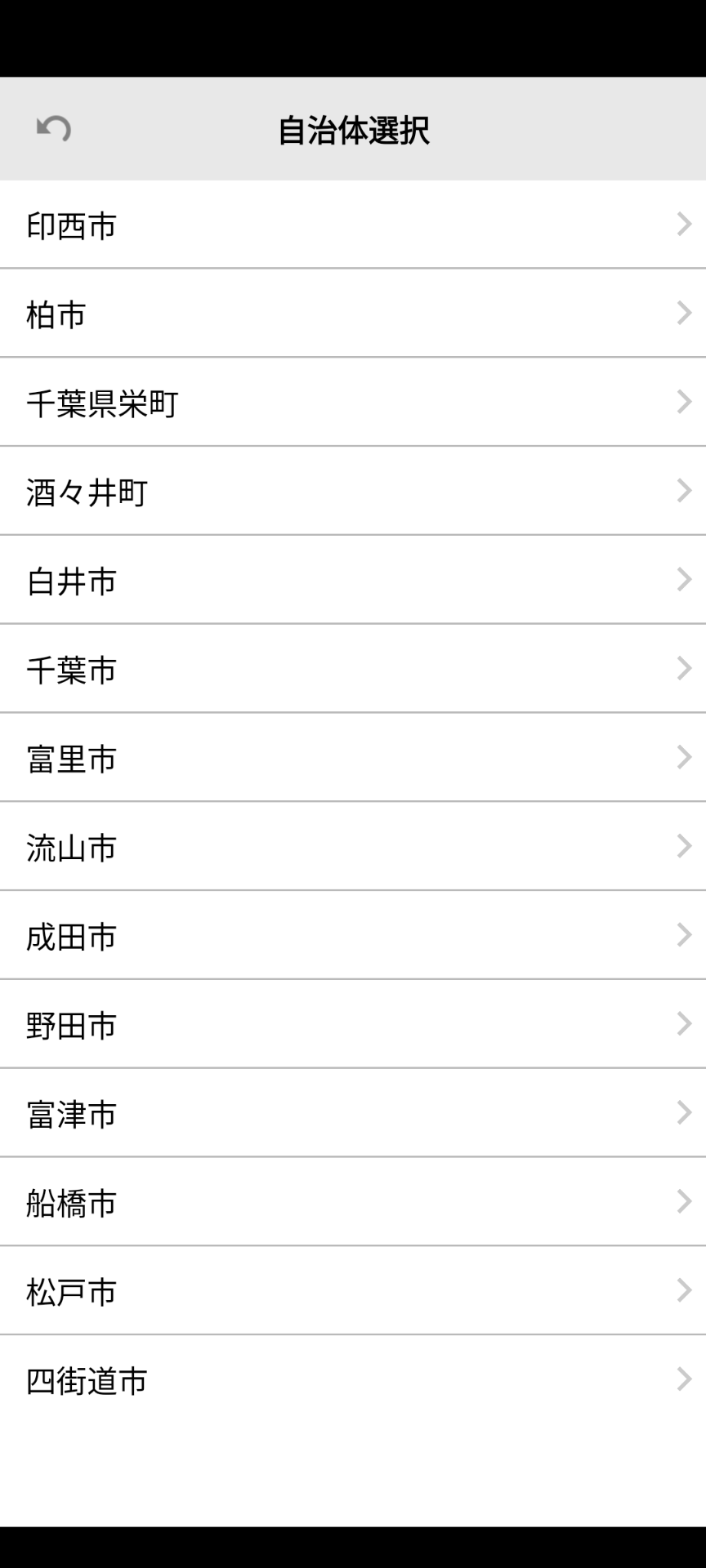Tap the back arrow icon in header
Viewport: 706px width, 1568px height.
54,129
